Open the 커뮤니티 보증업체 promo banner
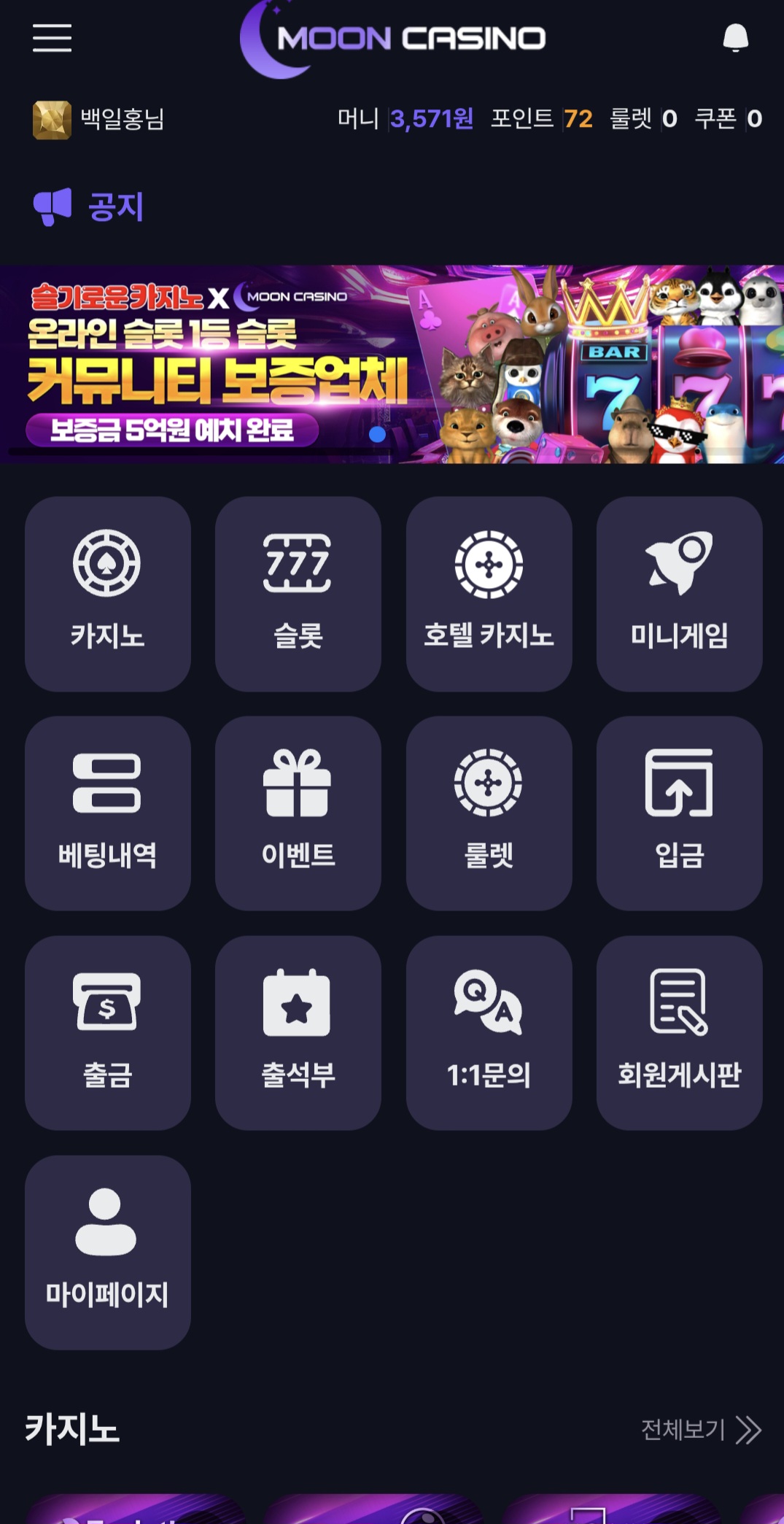Screen dimensions: 784x1524 coord(392,364)
